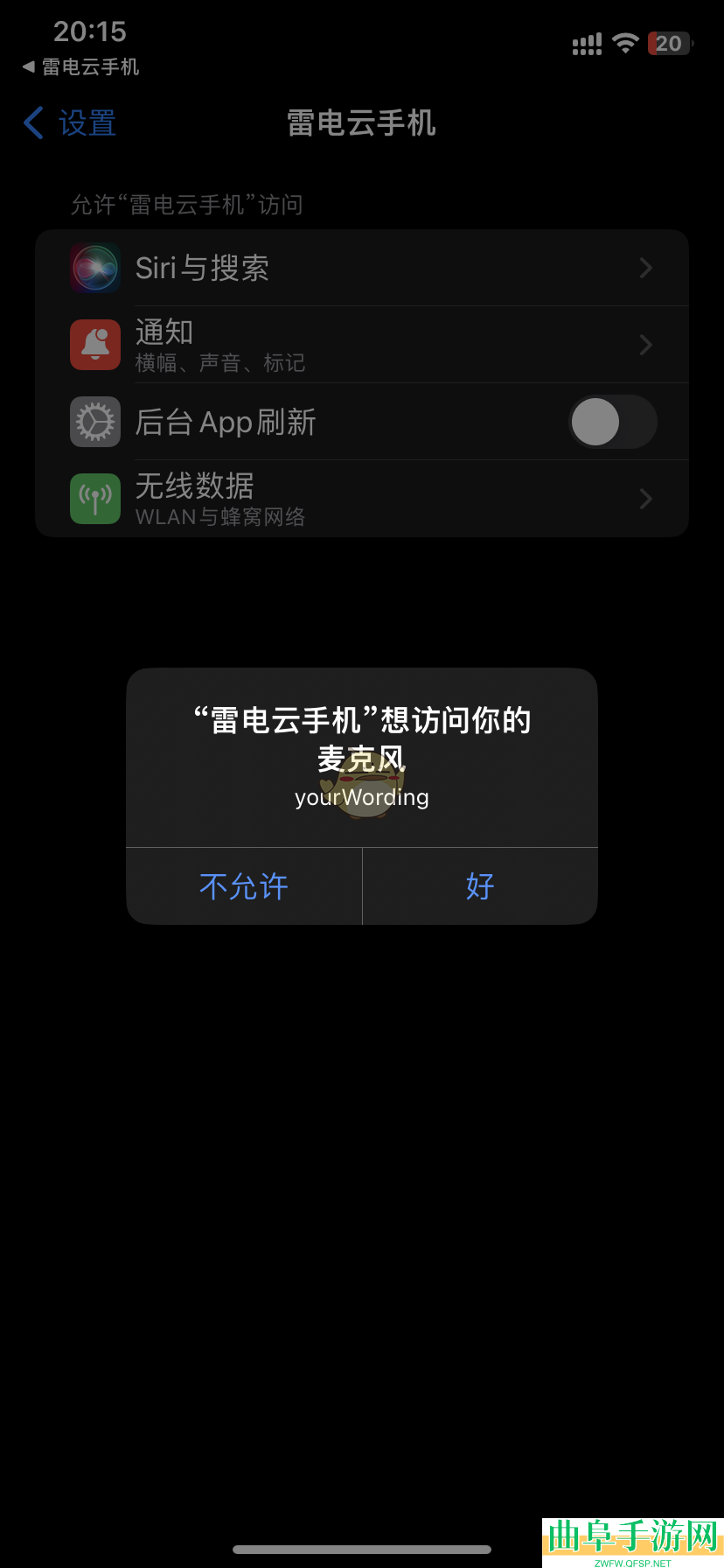Viewport: 724px width, 1568px height.
Task: Tap the cellular signal bars icon
Action: [586, 44]
